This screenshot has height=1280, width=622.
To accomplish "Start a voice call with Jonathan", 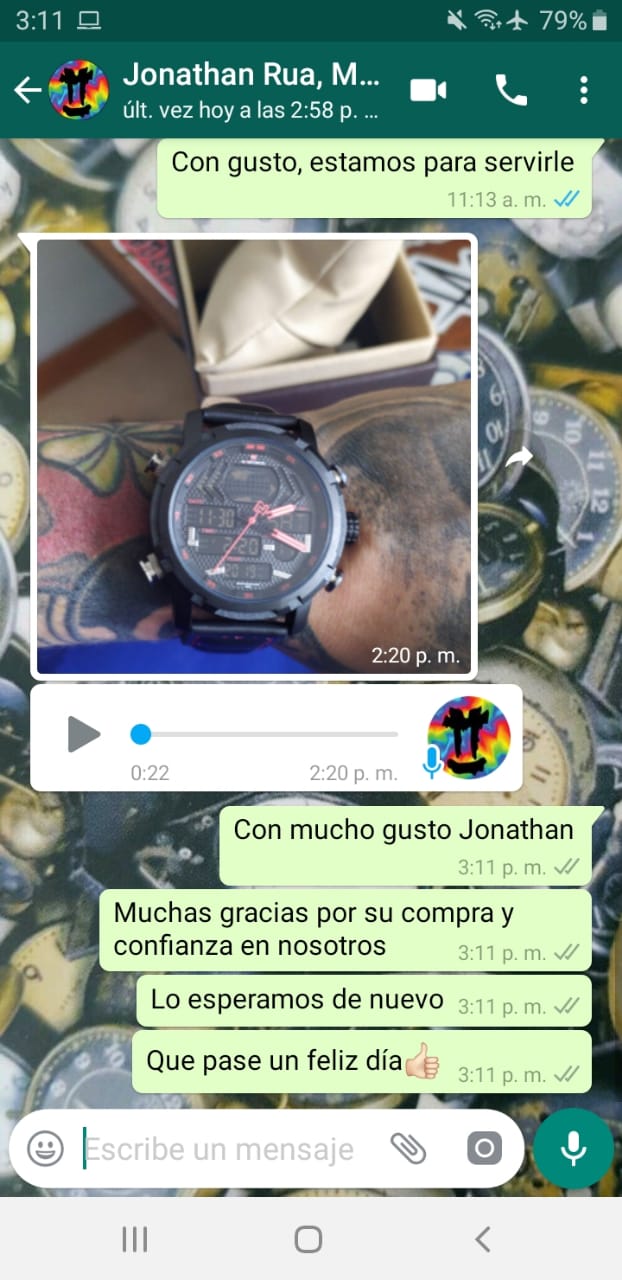I will click(x=511, y=91).
